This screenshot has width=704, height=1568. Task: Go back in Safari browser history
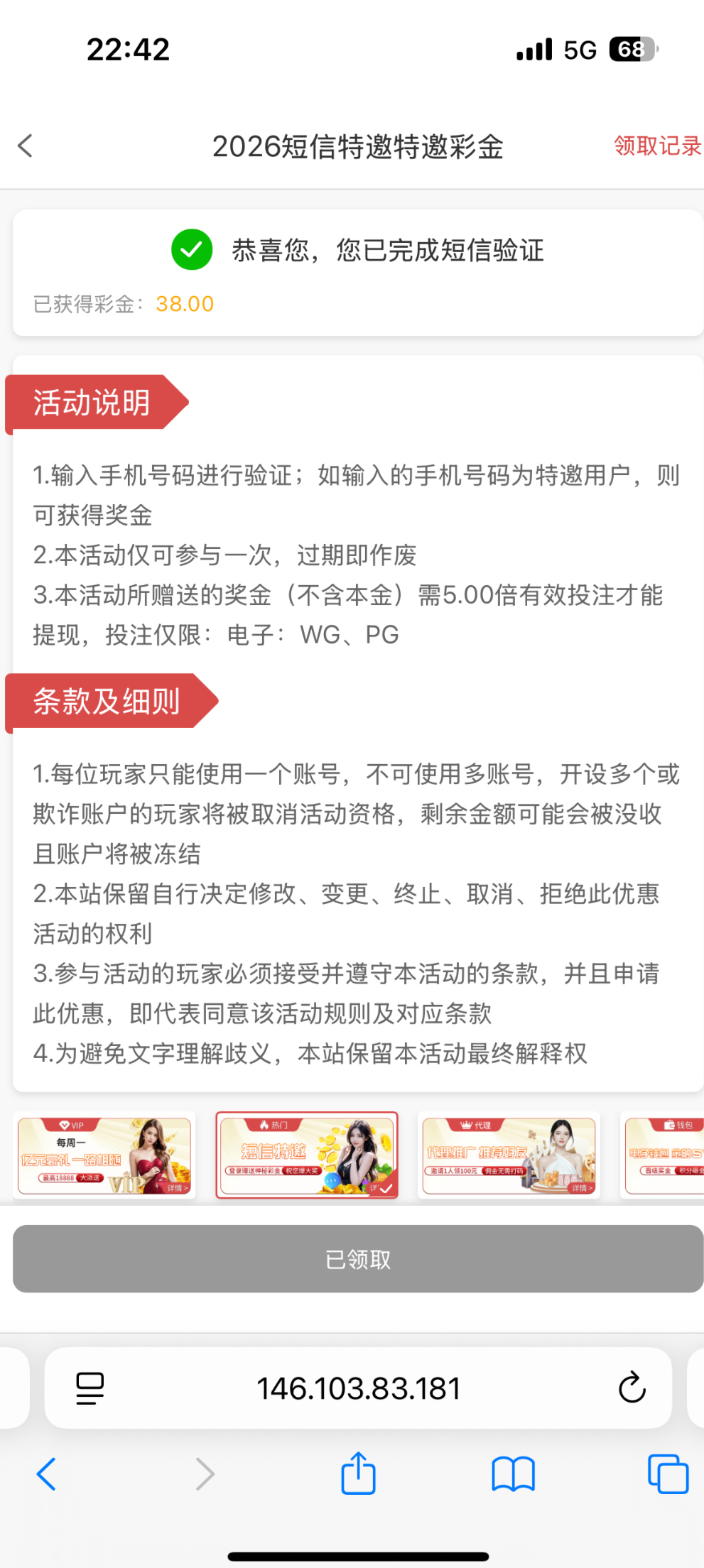point(46,1474)
